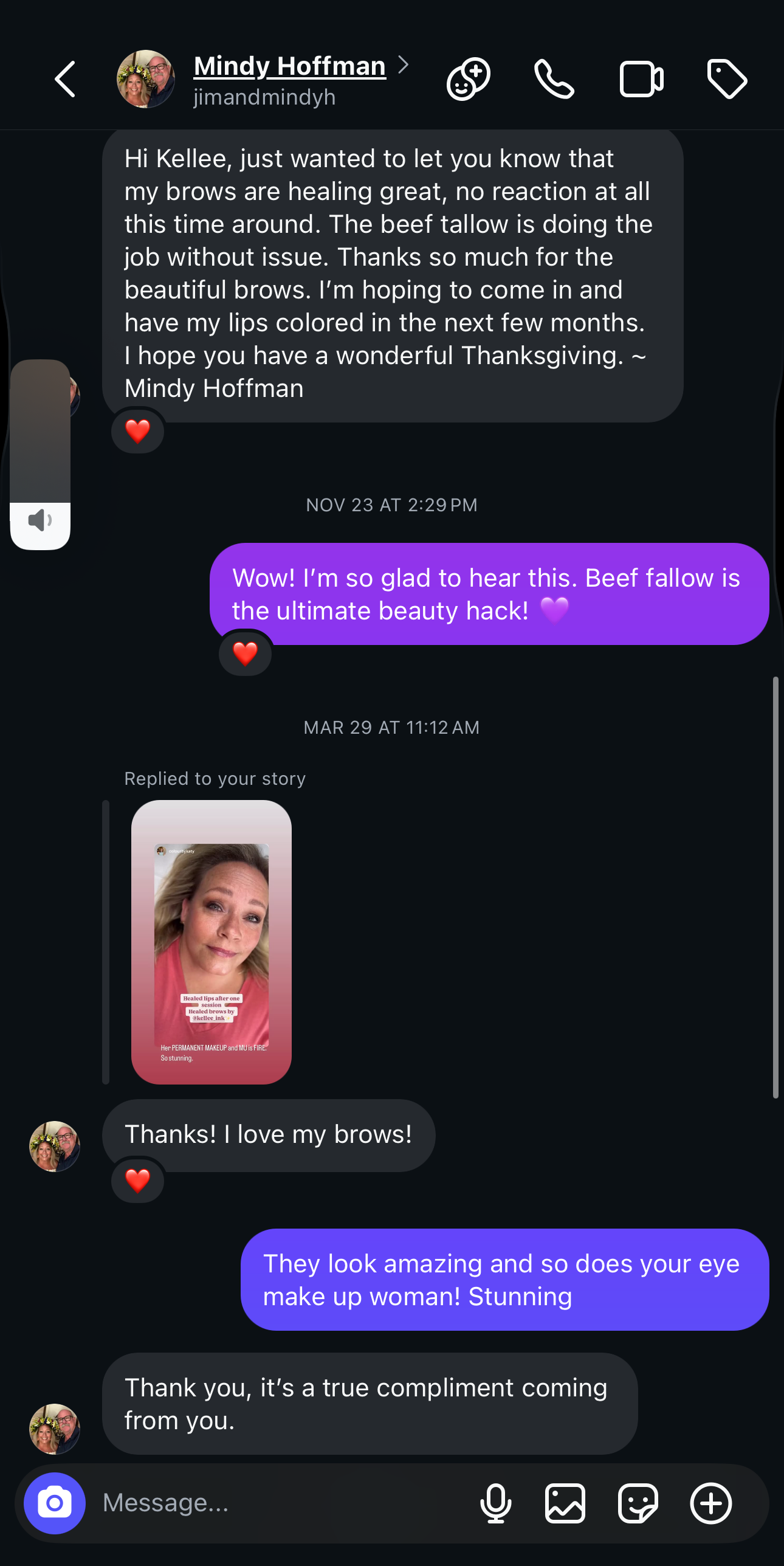Tap the mute speaker on volume overlay
Image resolution: width=784 pixels, height=1566 pixels.
[x=40, y=521]
